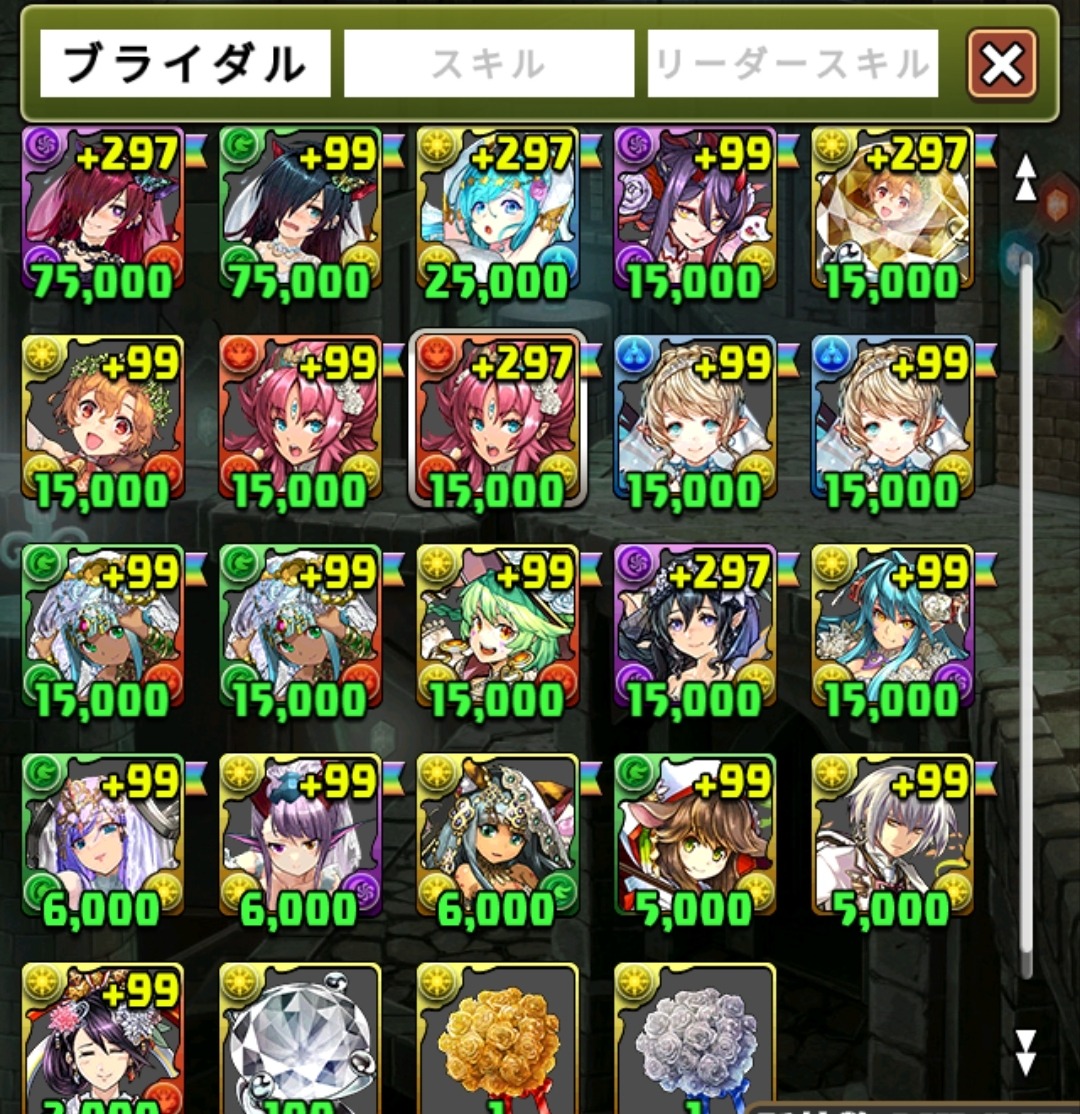Viewport: 1080px width, 1114px height.
Task: Select the golden rose bouquet
Action: 497,1040
